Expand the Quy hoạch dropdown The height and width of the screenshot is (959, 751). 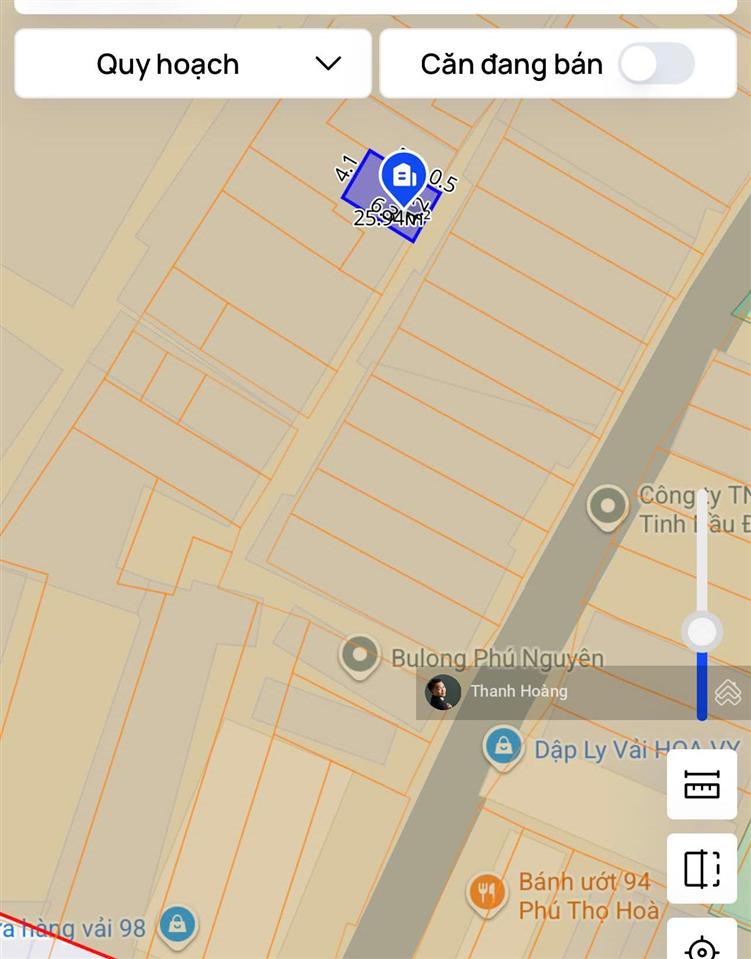click(x=193, y=64)
